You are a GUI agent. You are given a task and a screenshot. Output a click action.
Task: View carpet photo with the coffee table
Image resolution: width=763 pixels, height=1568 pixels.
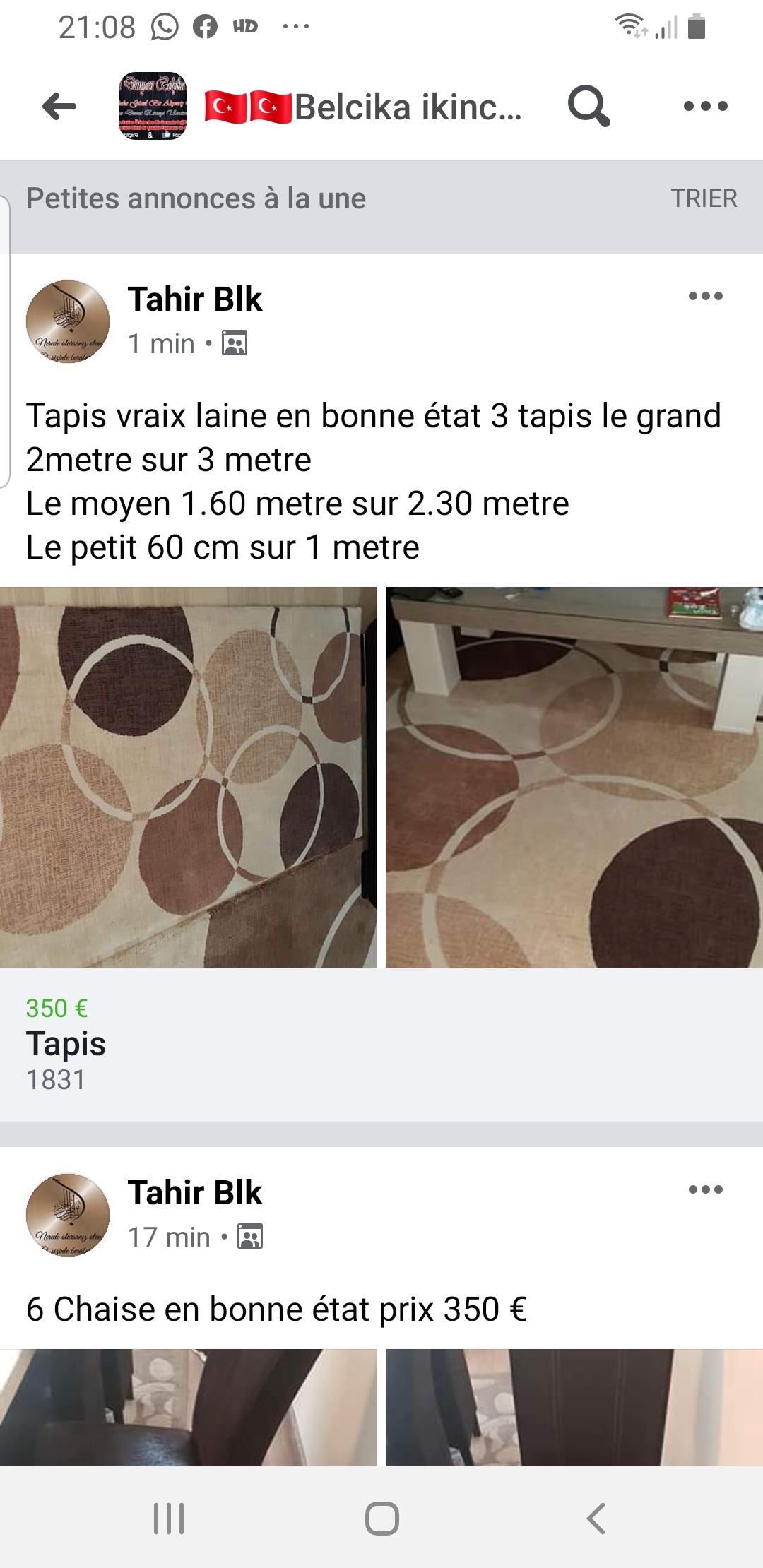[574, 777]
